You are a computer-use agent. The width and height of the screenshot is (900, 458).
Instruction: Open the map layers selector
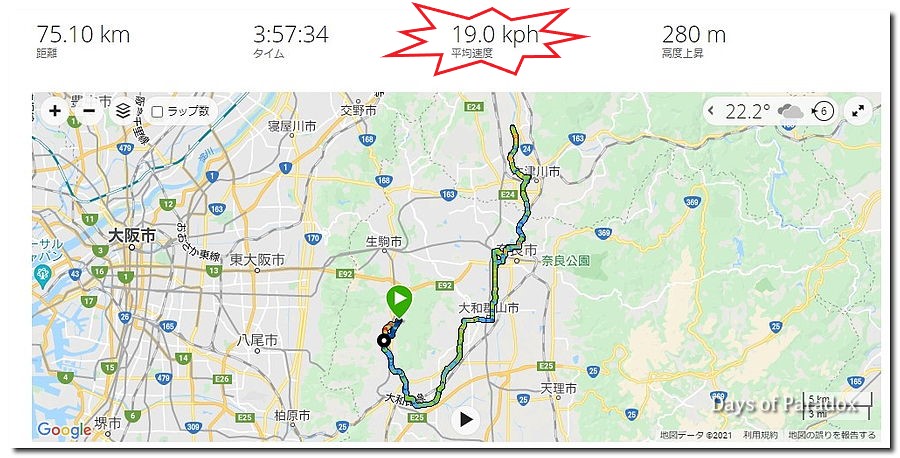(x=122, y=111)
